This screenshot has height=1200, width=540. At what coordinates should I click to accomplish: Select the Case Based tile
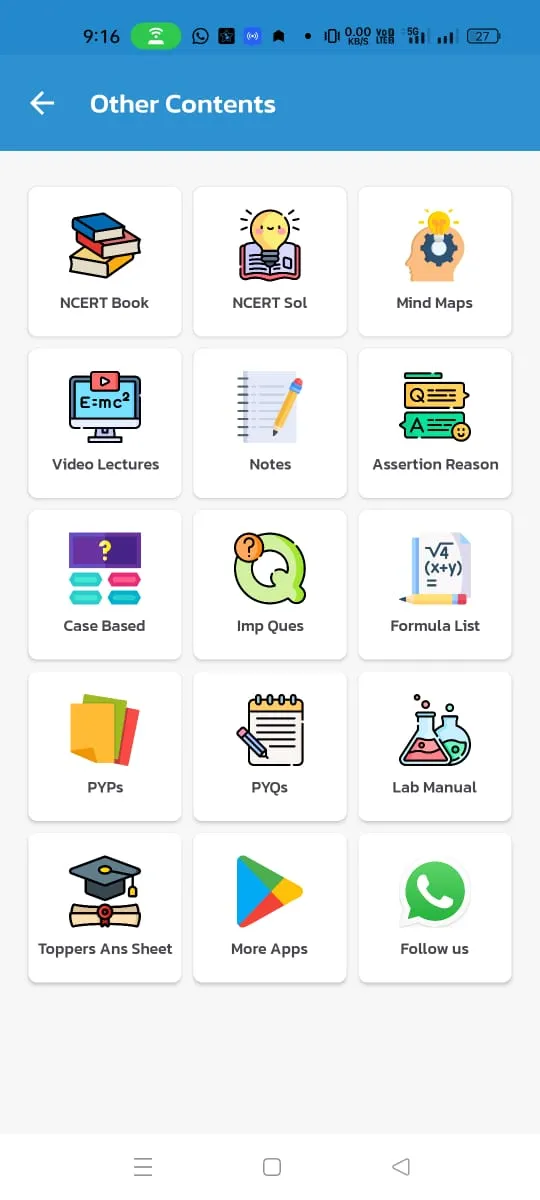(105, 584)
